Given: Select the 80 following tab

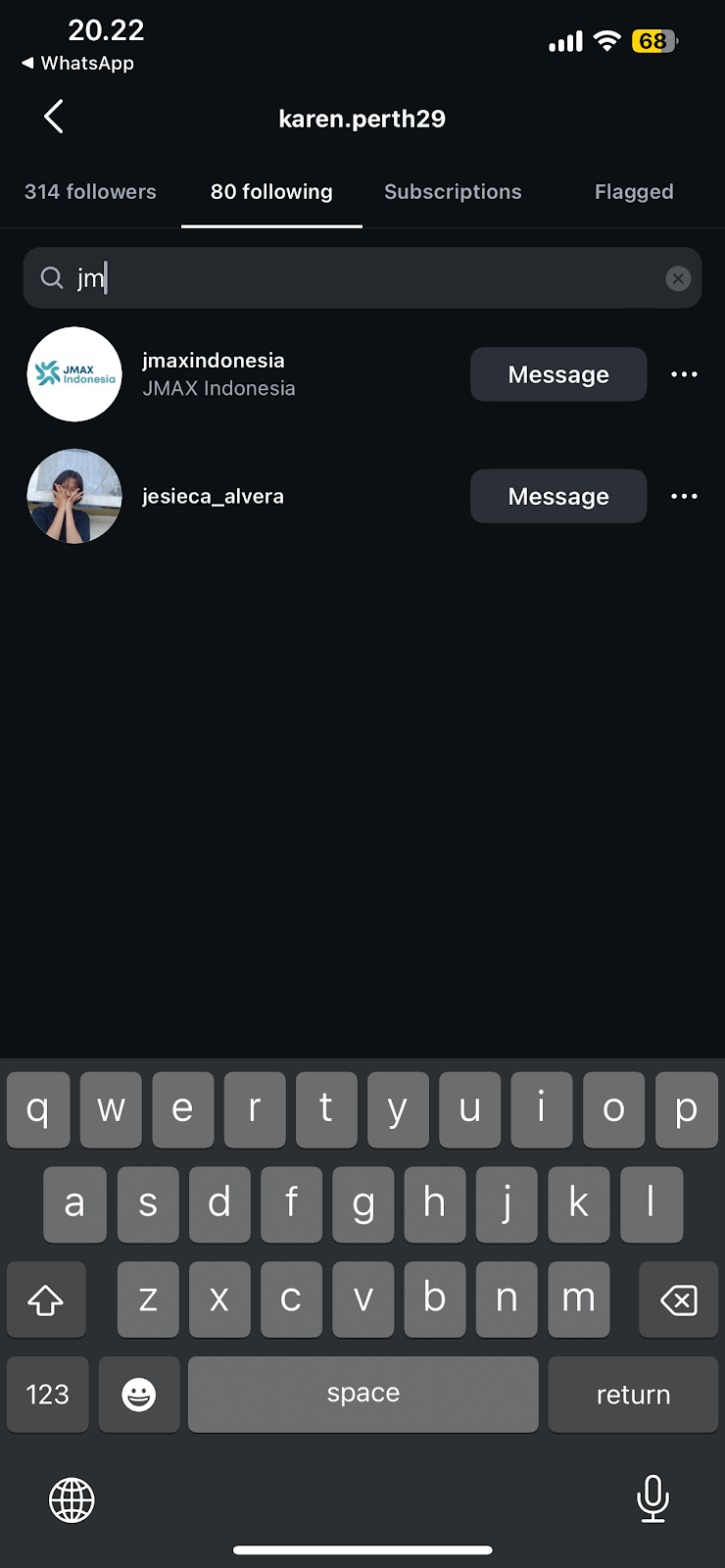Looking at the screenshot, I should (x=271, y=192).
